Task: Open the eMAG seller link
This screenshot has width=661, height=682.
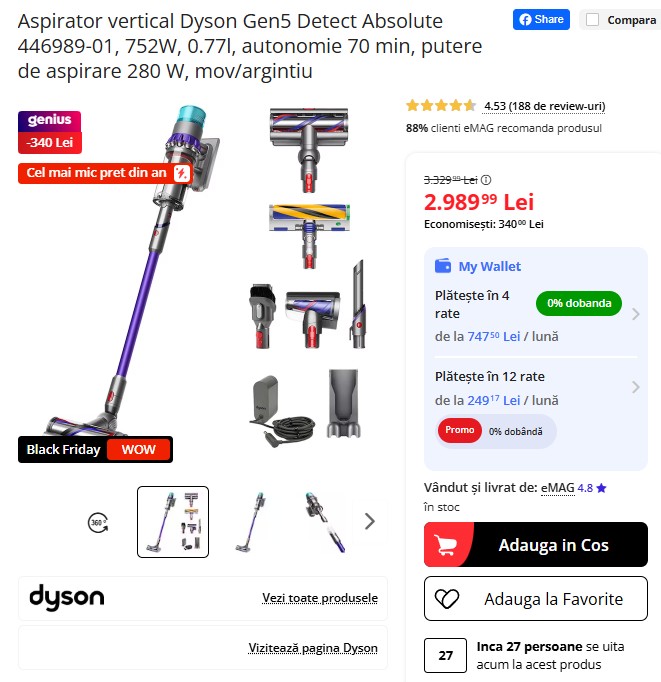Action: (557, 488)
